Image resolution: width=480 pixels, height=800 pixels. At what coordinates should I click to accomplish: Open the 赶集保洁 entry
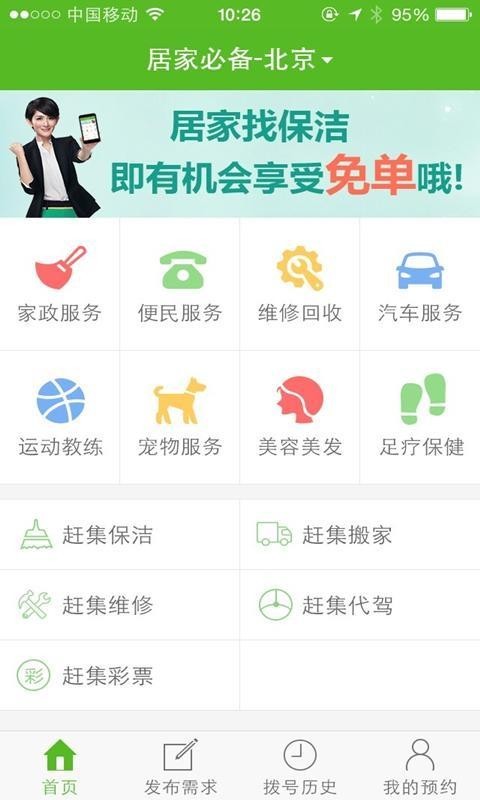pos(119,535)
